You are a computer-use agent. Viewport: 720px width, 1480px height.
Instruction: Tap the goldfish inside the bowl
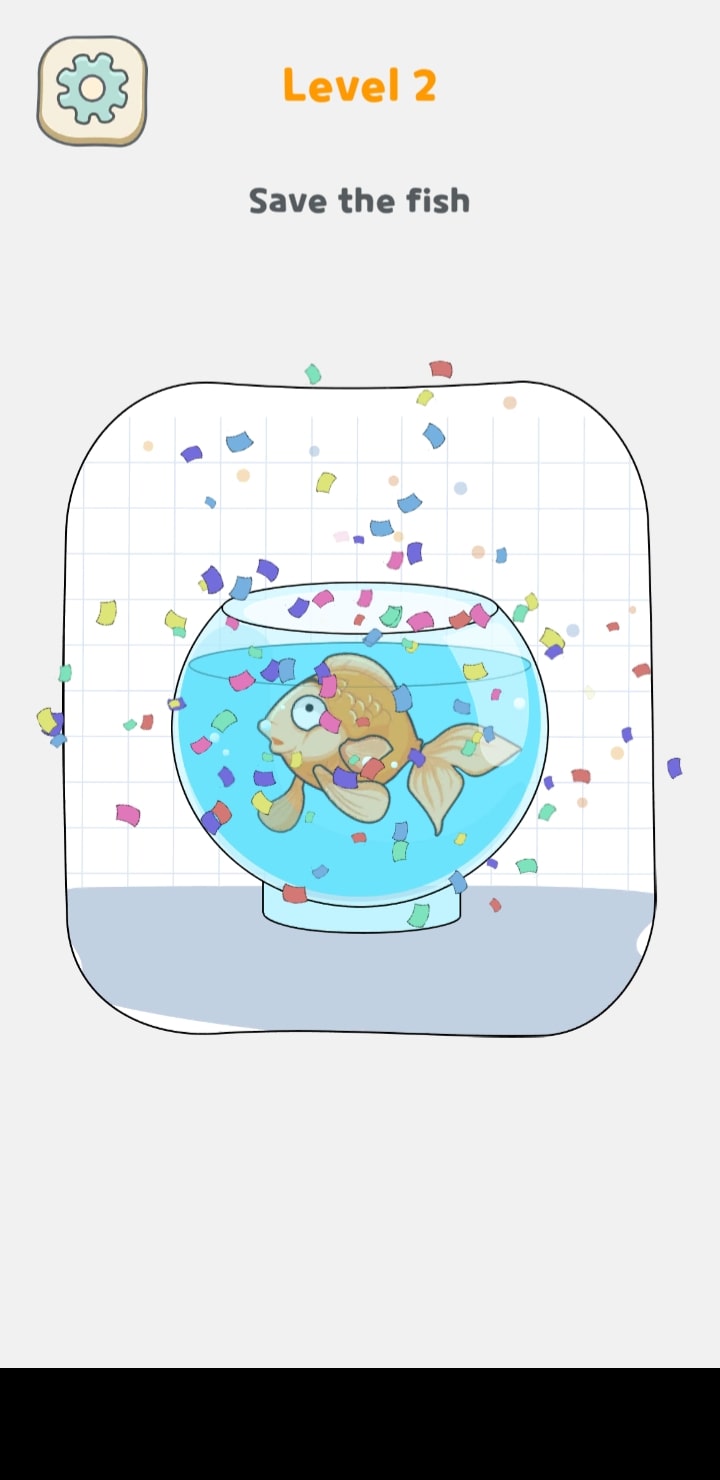[370, 724]
